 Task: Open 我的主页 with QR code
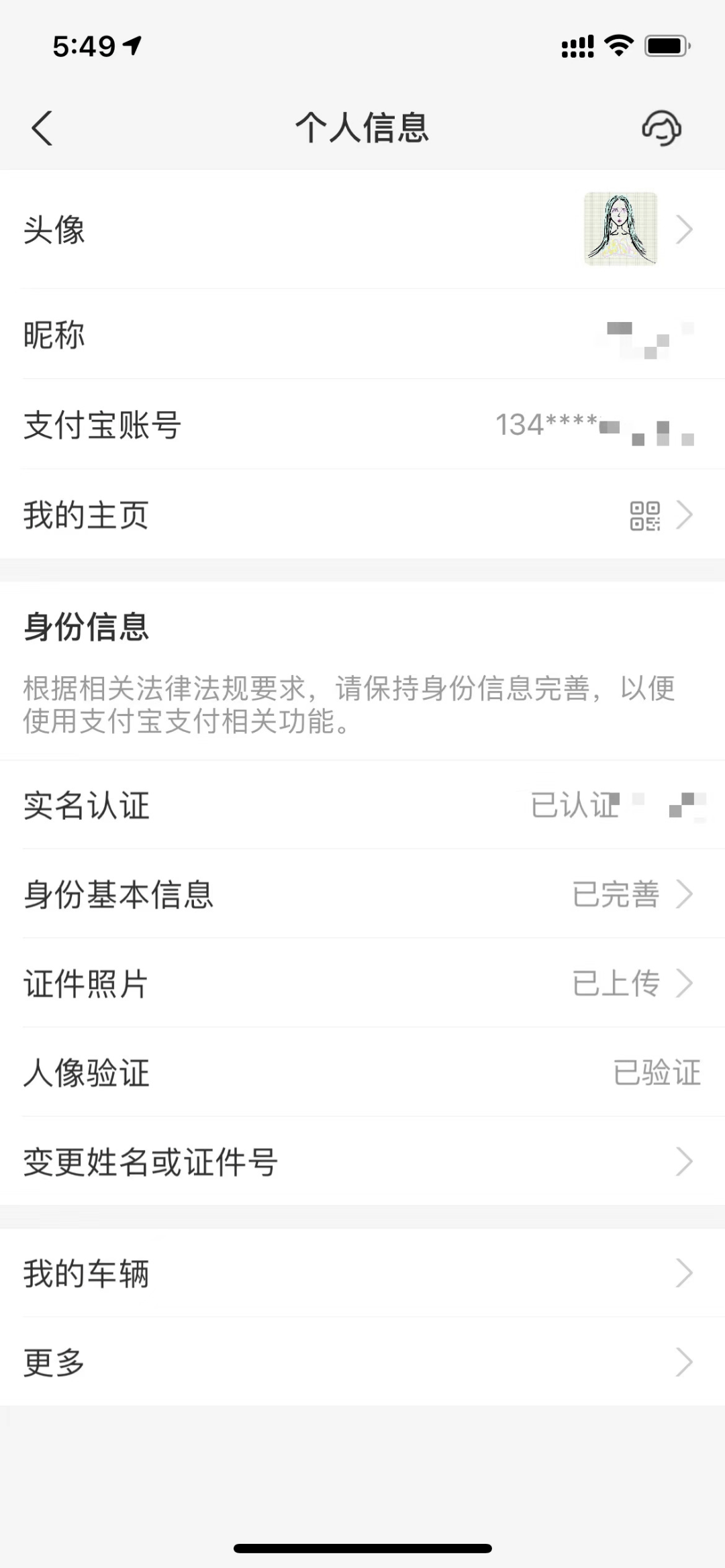tap(362, 515)
